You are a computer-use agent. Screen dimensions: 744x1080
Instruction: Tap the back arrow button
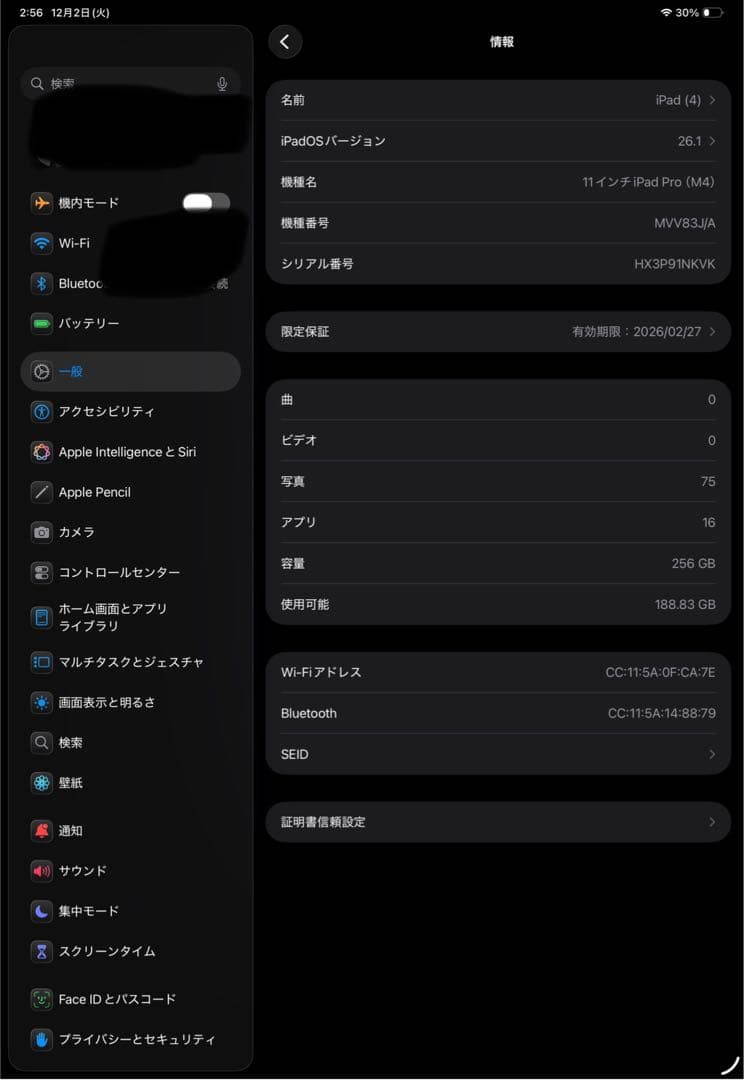tap(286, 41)
